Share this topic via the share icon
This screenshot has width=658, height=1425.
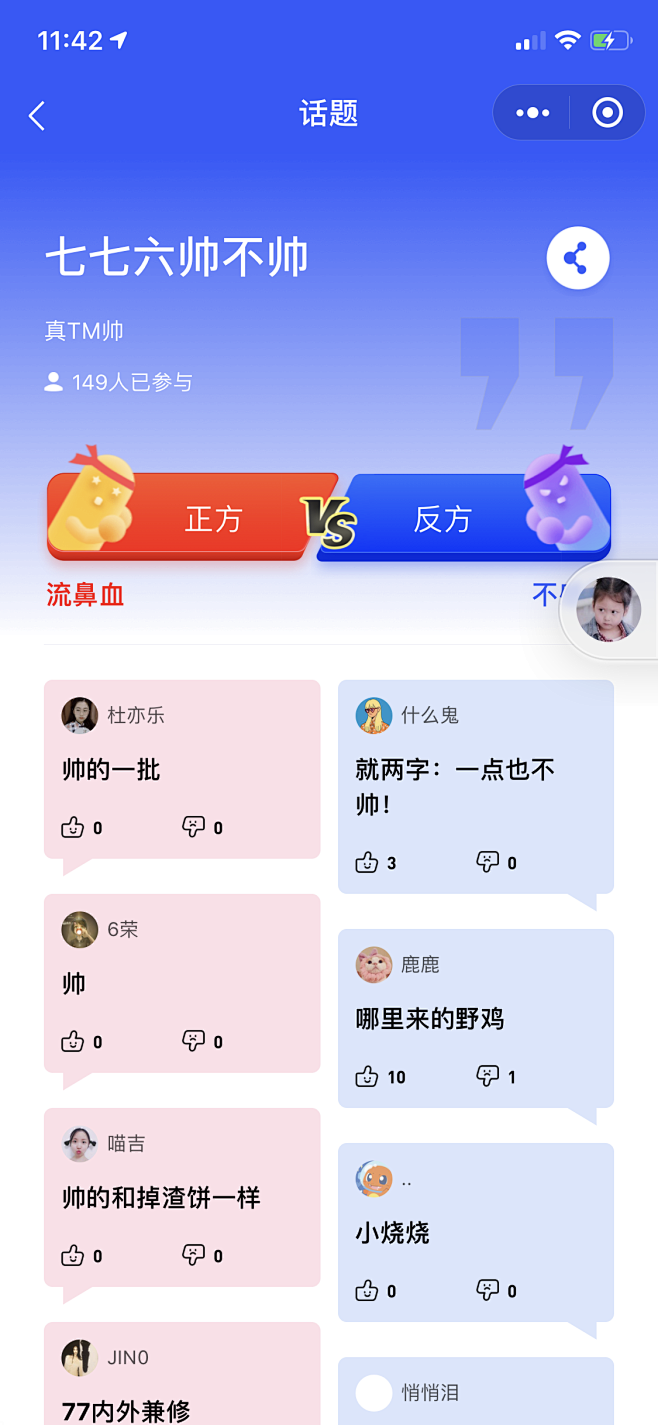coord(578,259)
